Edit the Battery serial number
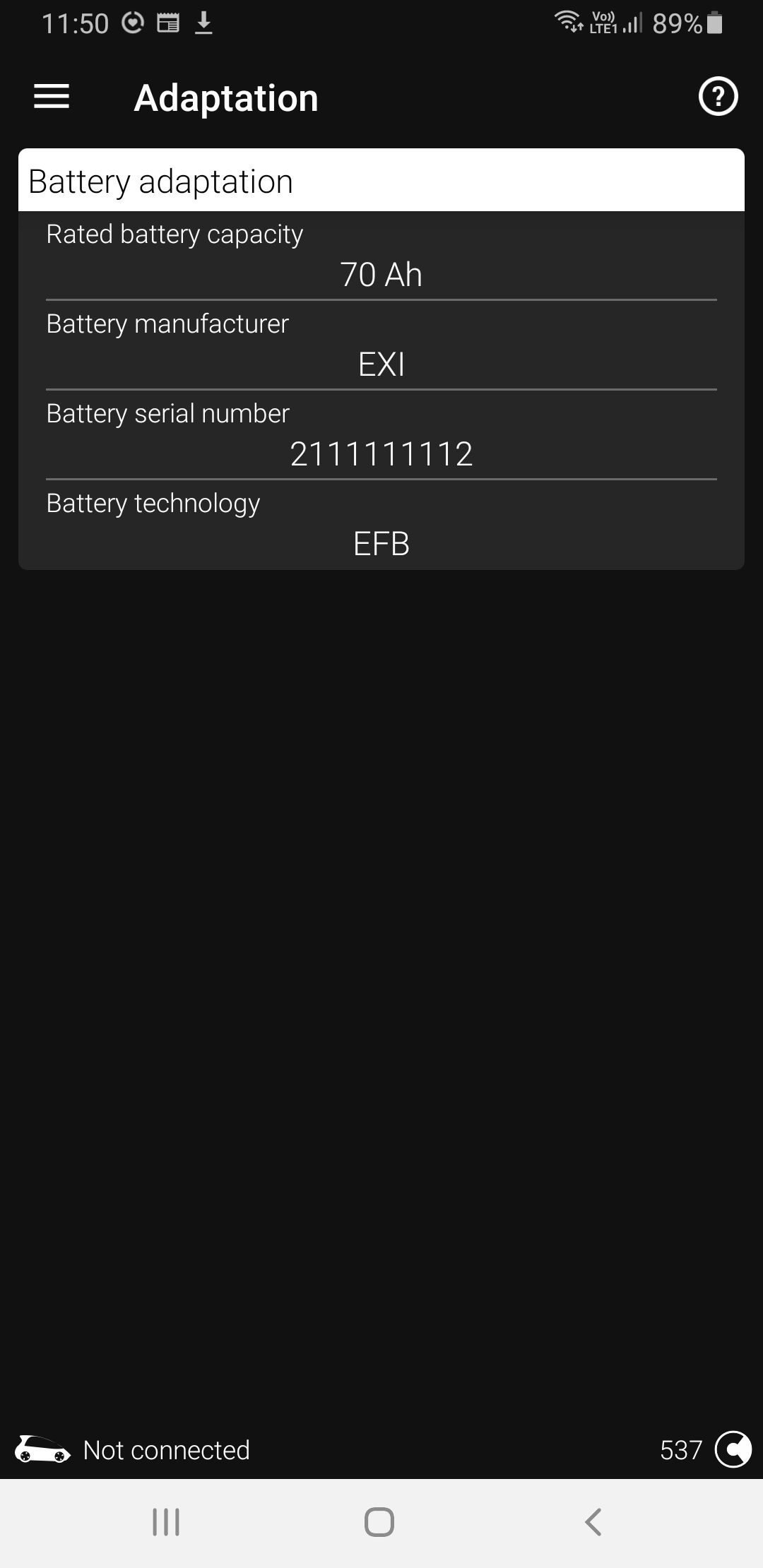Viewport: 763px width, 1568px height. pyautogui.click(x=381, y=436)
